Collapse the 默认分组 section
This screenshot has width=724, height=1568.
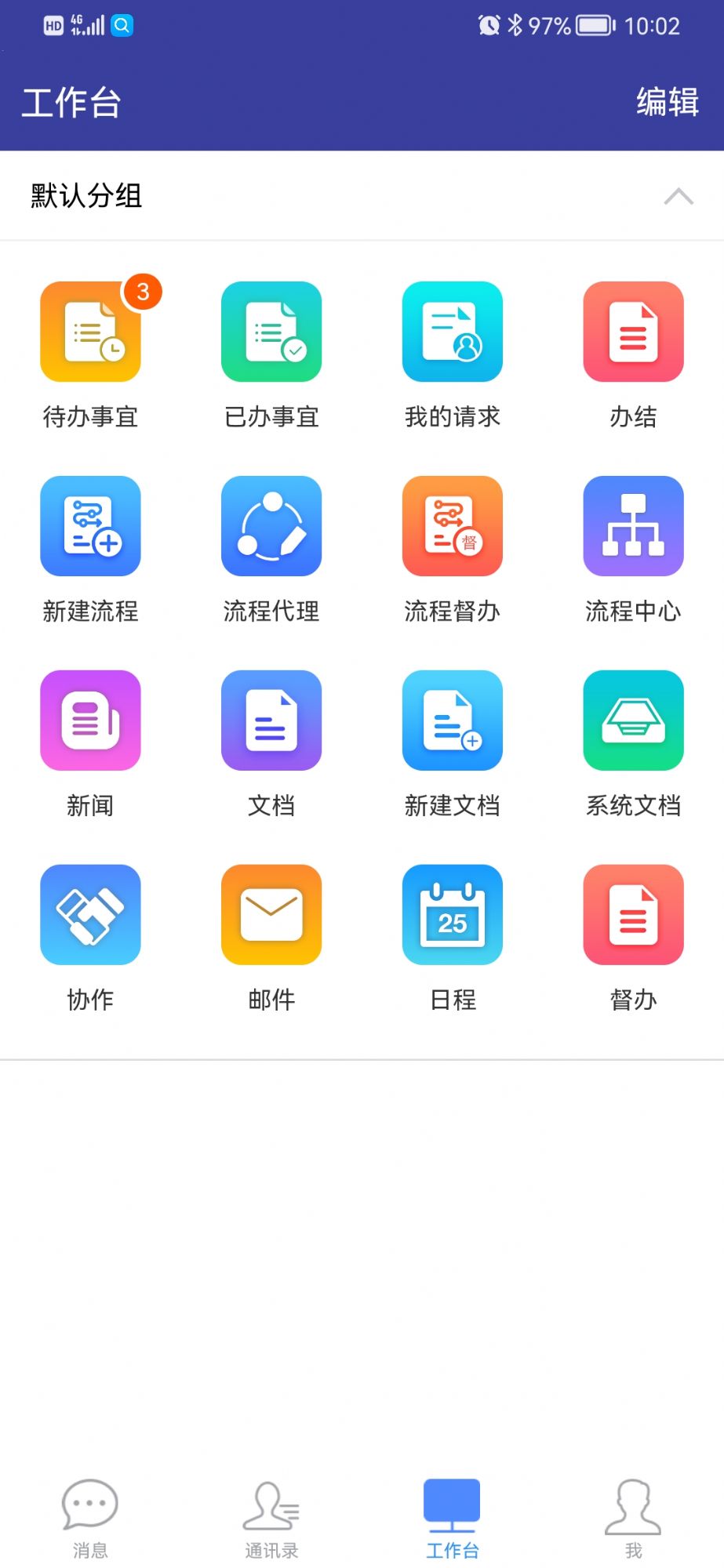[679, 196]
